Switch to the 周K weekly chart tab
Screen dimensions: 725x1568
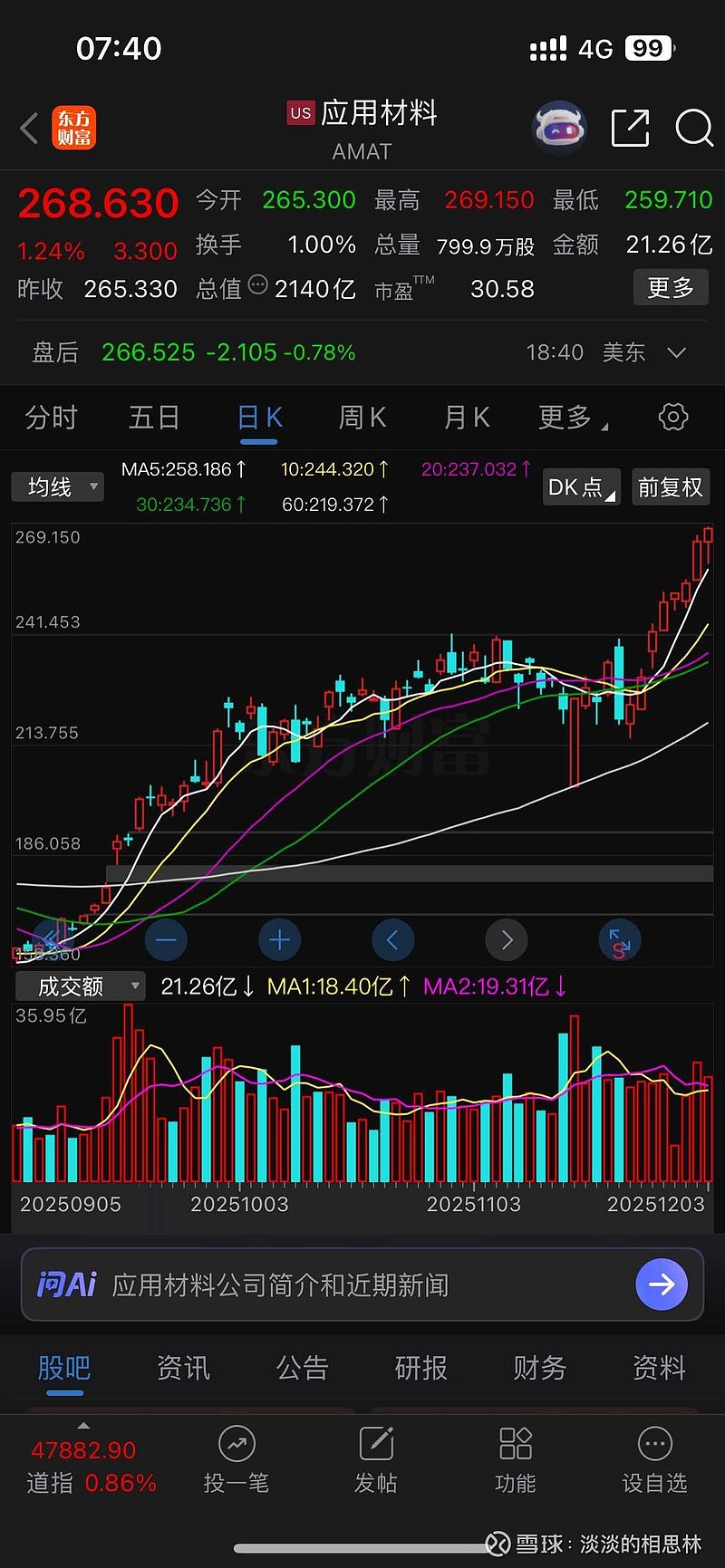click(361, 416)
